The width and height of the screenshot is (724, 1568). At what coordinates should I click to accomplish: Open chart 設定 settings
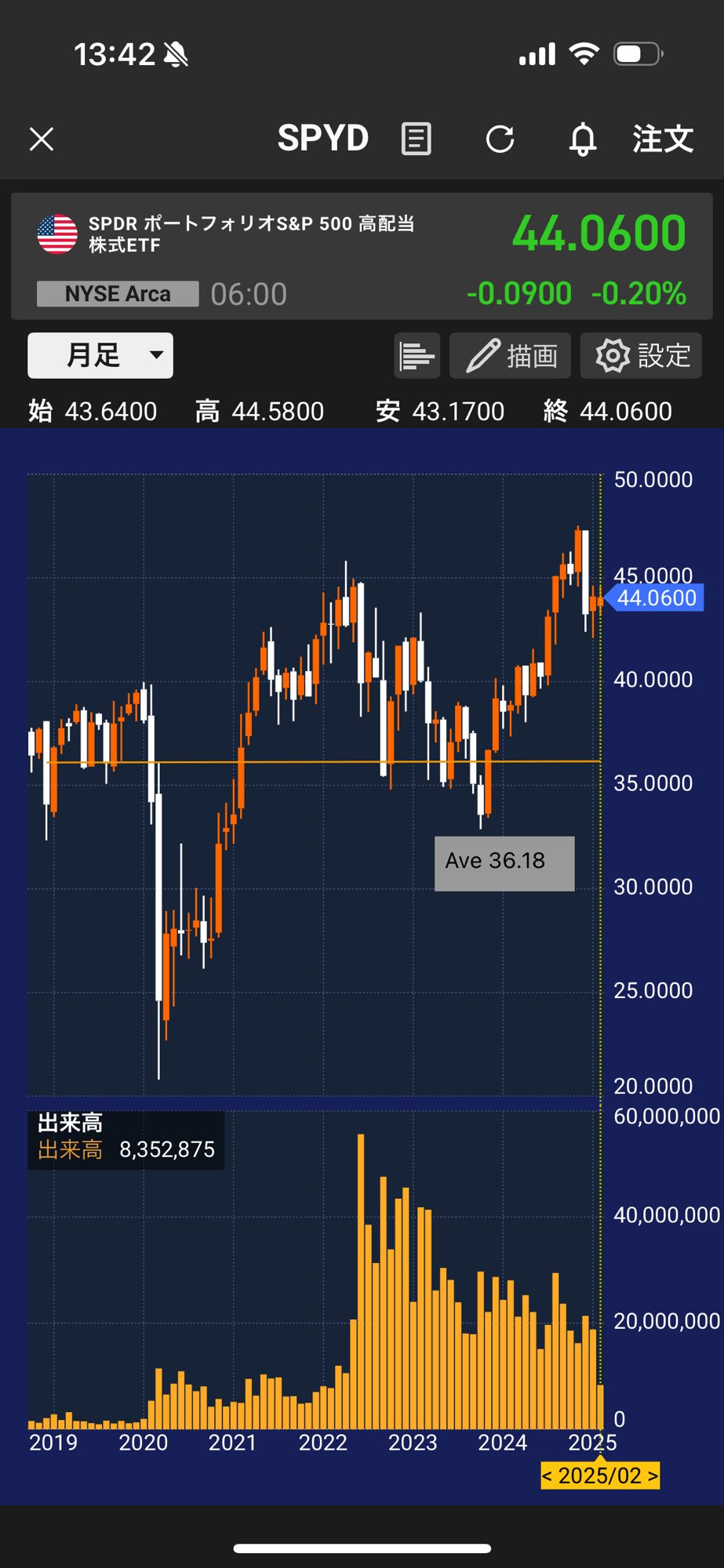click(642, 356)
